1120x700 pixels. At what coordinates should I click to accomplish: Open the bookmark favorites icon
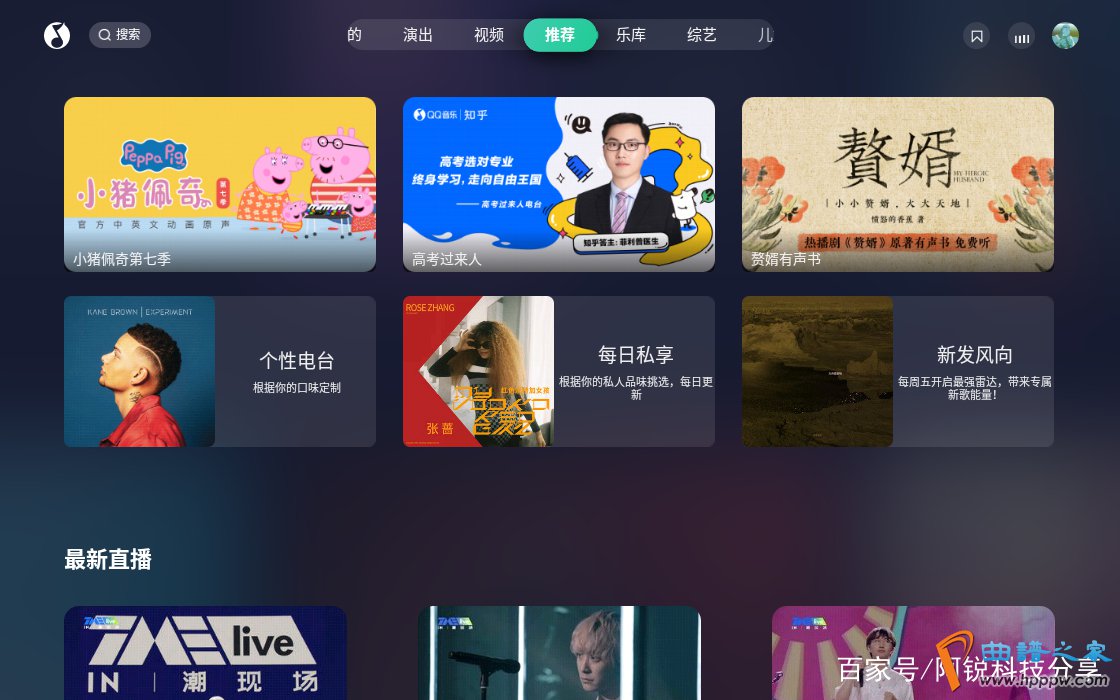click(x=977, y=36)
